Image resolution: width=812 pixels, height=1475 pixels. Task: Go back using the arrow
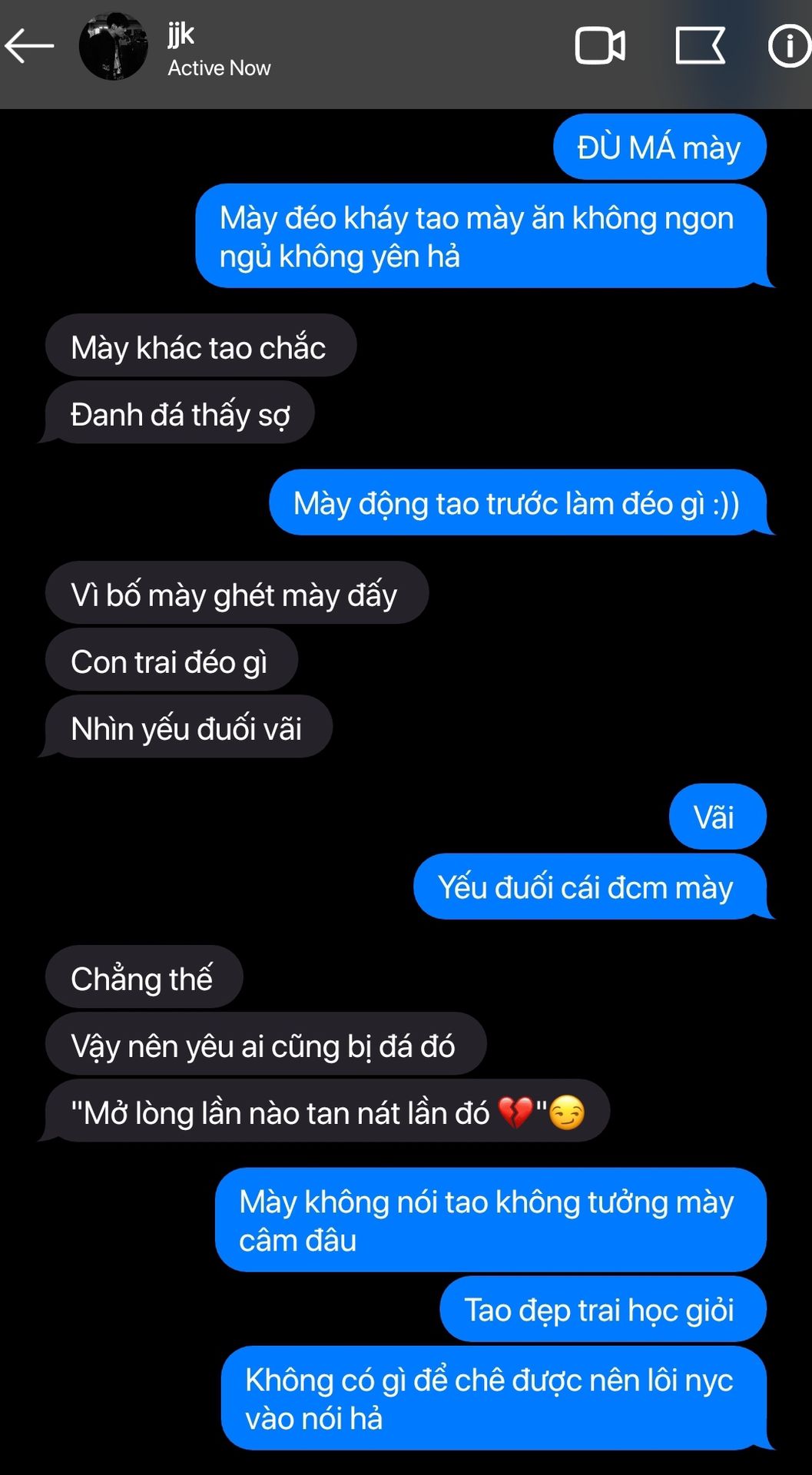point(29,46)
